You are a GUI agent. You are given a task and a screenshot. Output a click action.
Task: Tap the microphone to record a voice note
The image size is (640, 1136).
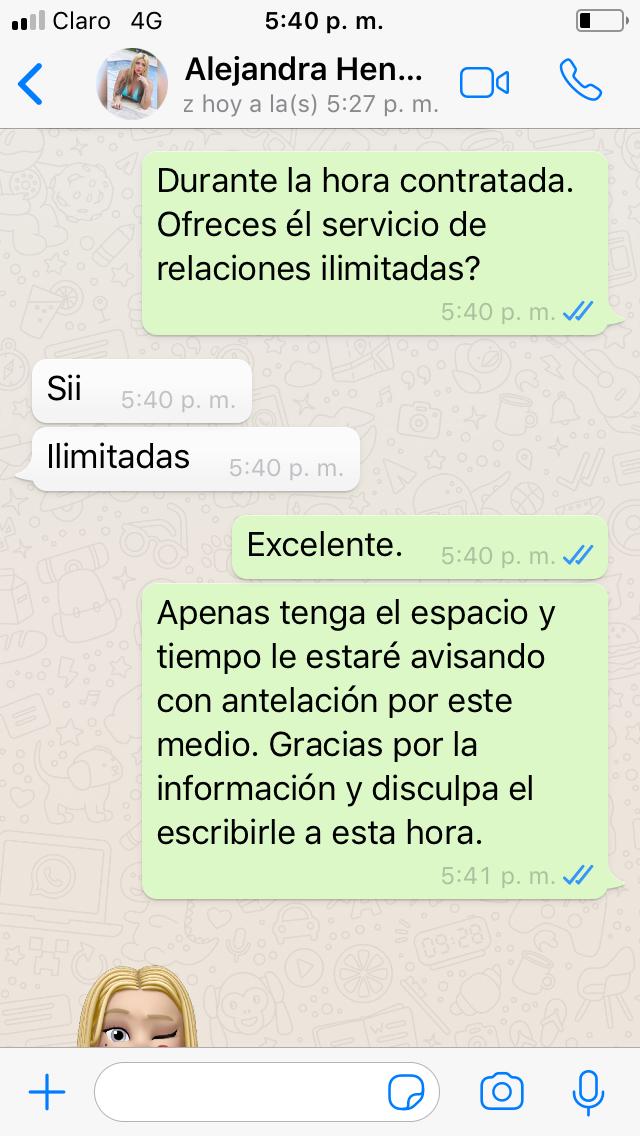[587, 1092]
